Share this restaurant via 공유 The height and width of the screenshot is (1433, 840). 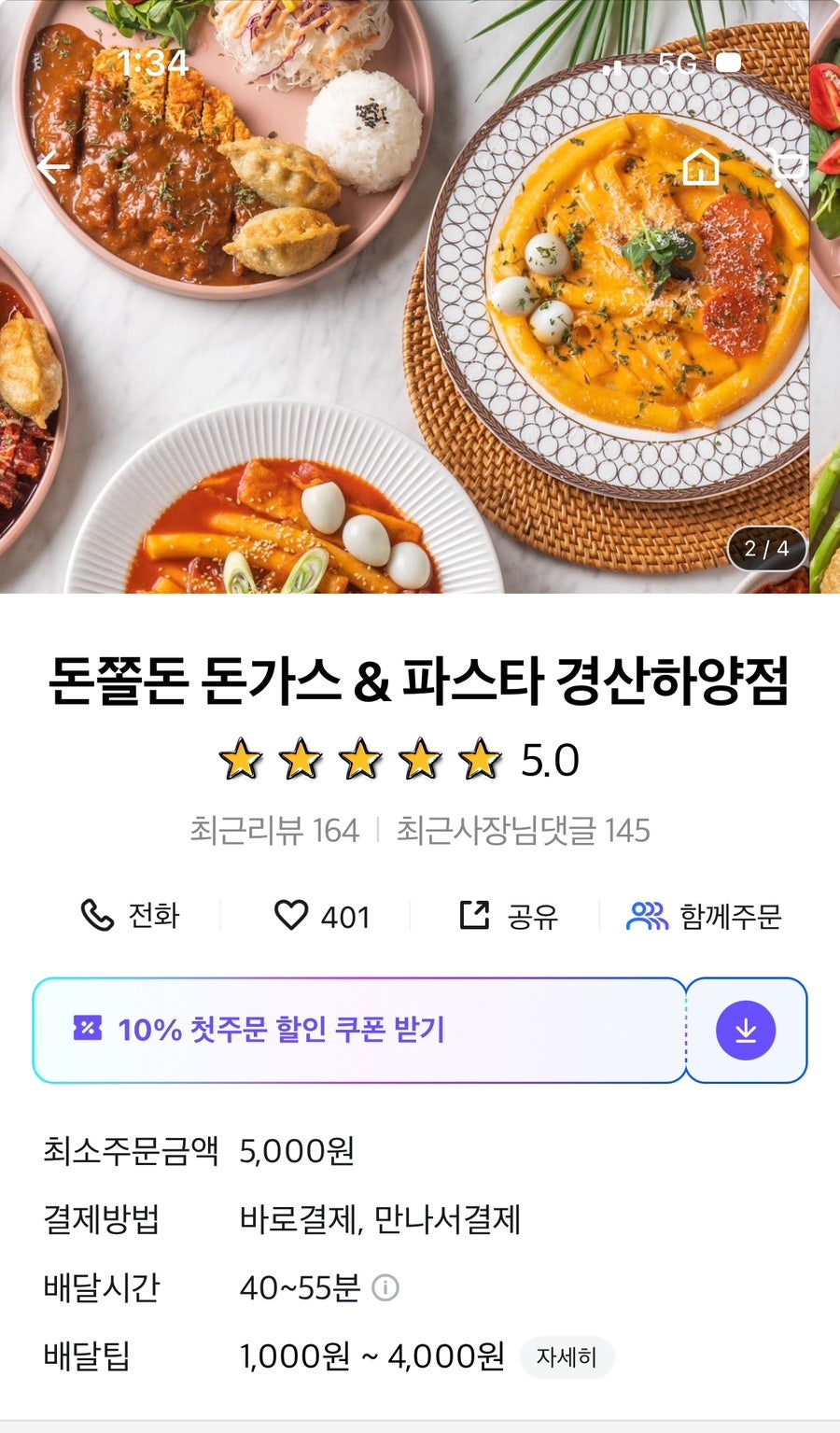pos(509,916)
